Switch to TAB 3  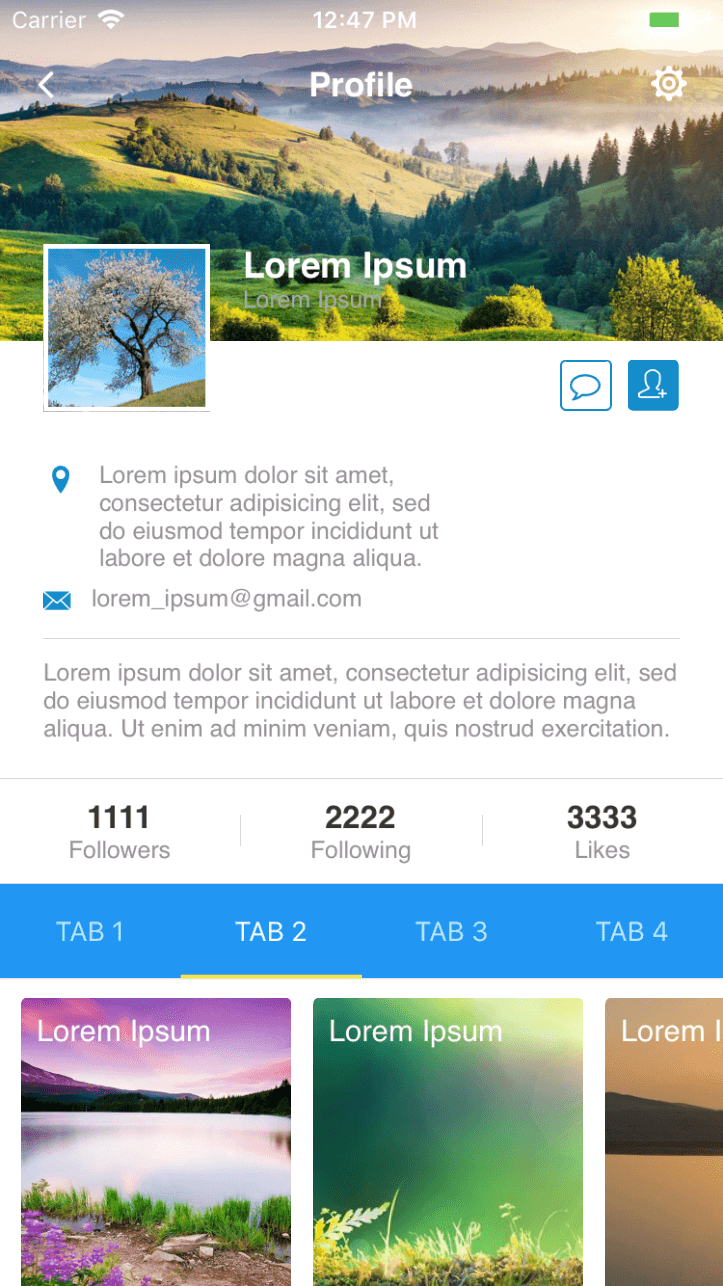[451, 932]
